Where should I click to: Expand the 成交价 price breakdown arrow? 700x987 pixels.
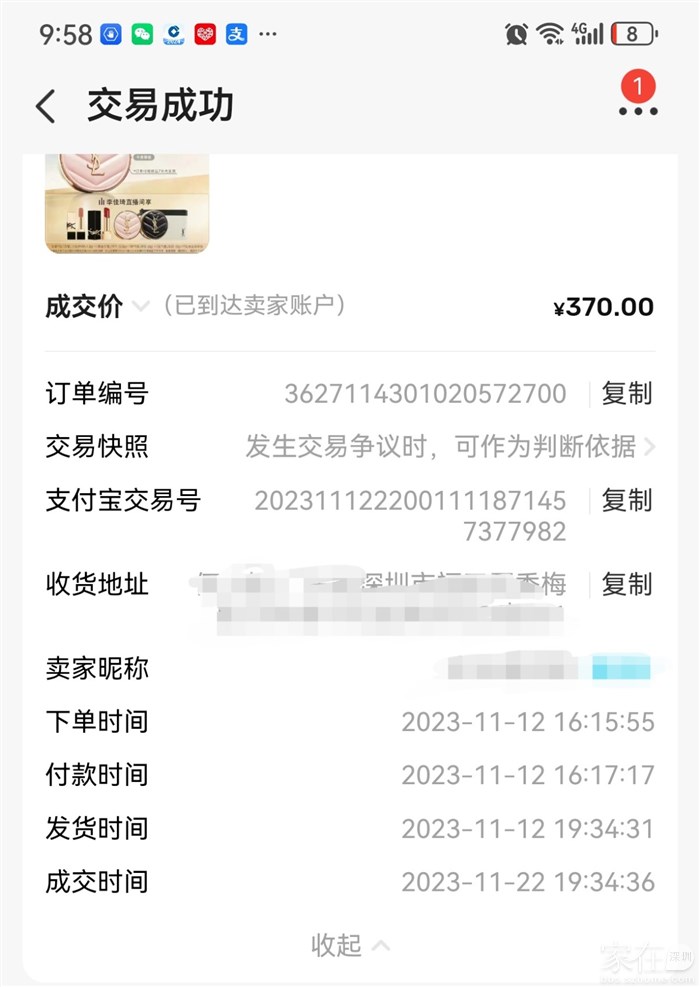pos(141,306)
